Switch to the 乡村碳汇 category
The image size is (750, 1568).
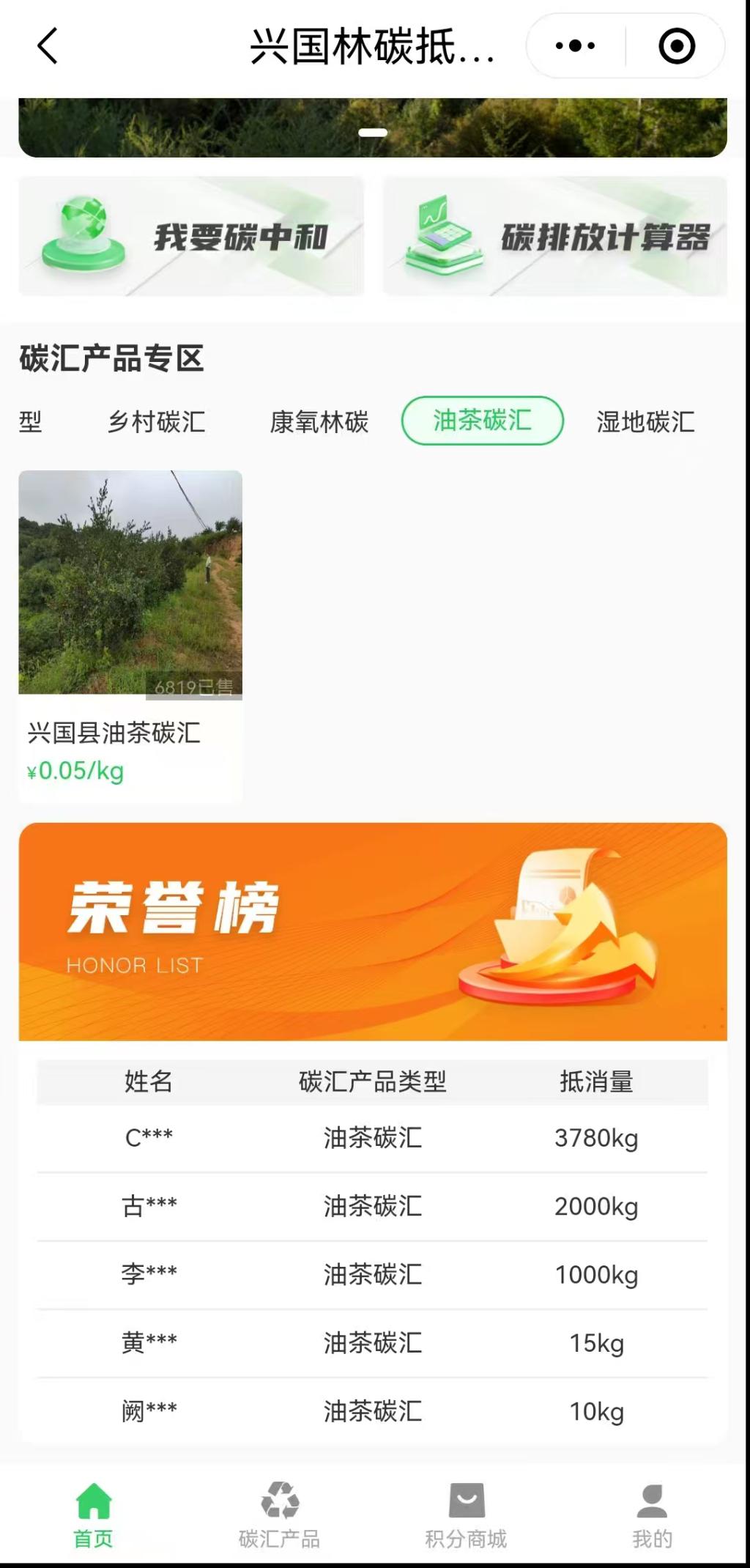156,421
